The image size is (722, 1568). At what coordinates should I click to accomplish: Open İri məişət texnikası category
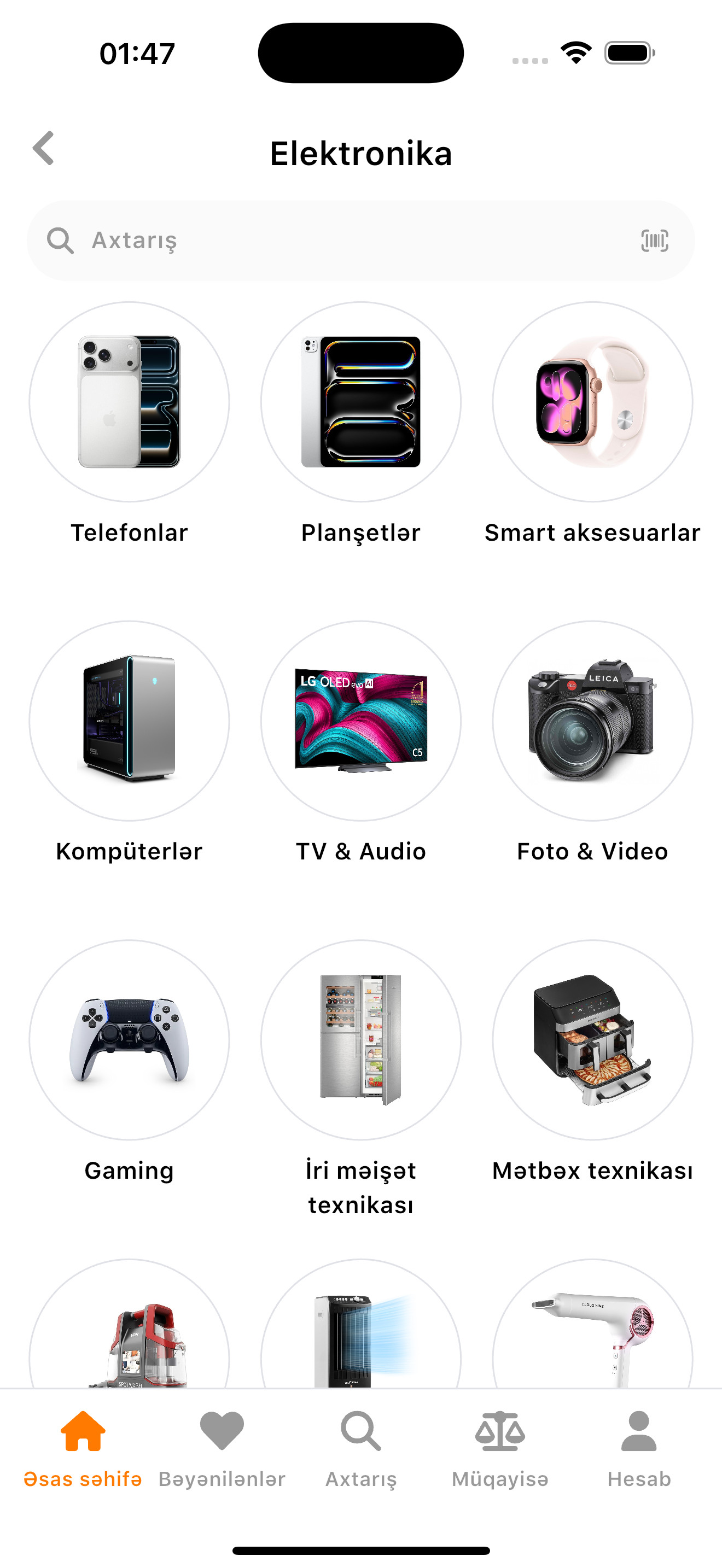[360, 1041]
